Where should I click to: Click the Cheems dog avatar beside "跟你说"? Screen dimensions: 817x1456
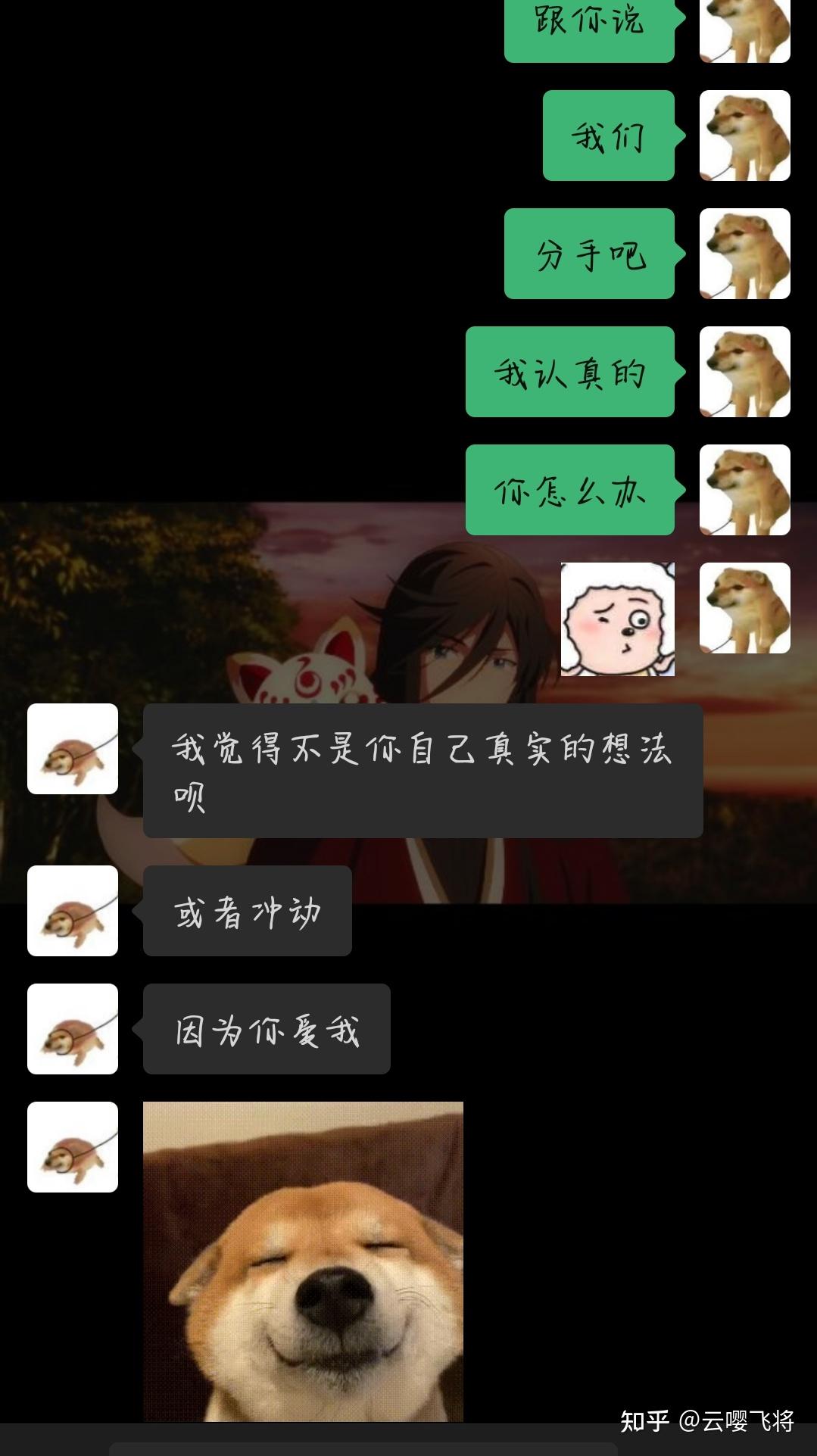[x=744, y=30]
